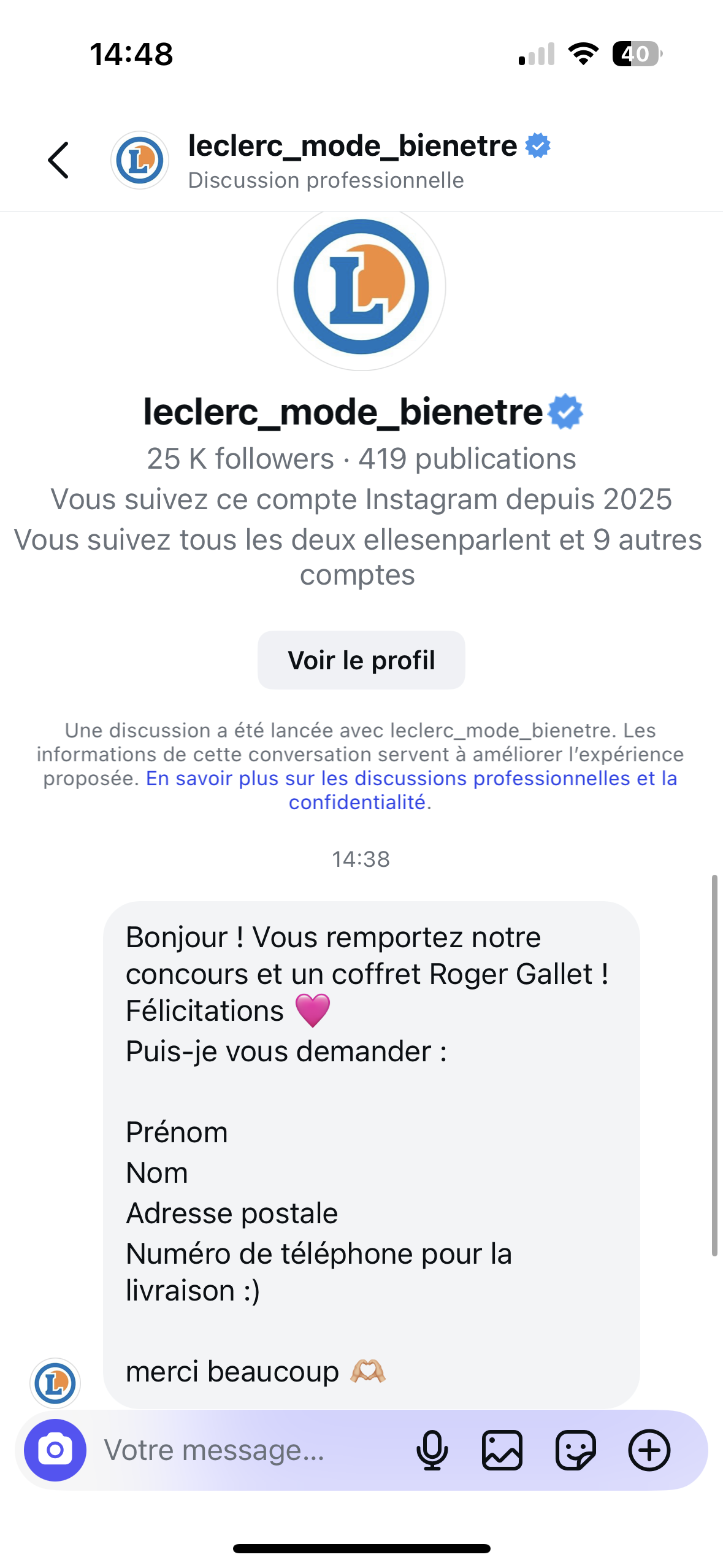
Task: Open the camera from the message bar
Action: coord(55,1450)
